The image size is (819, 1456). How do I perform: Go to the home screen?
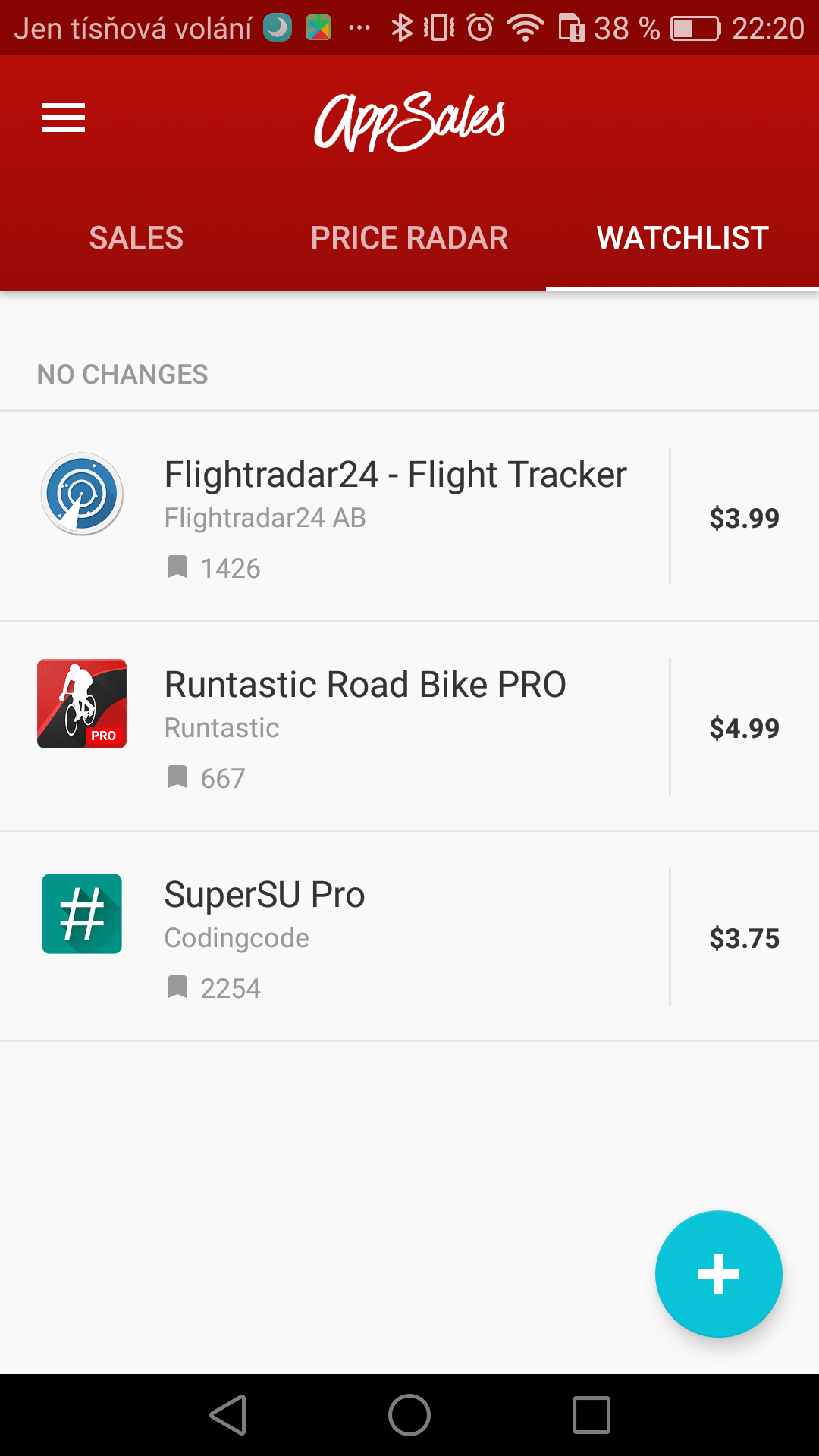(409, 1415)
